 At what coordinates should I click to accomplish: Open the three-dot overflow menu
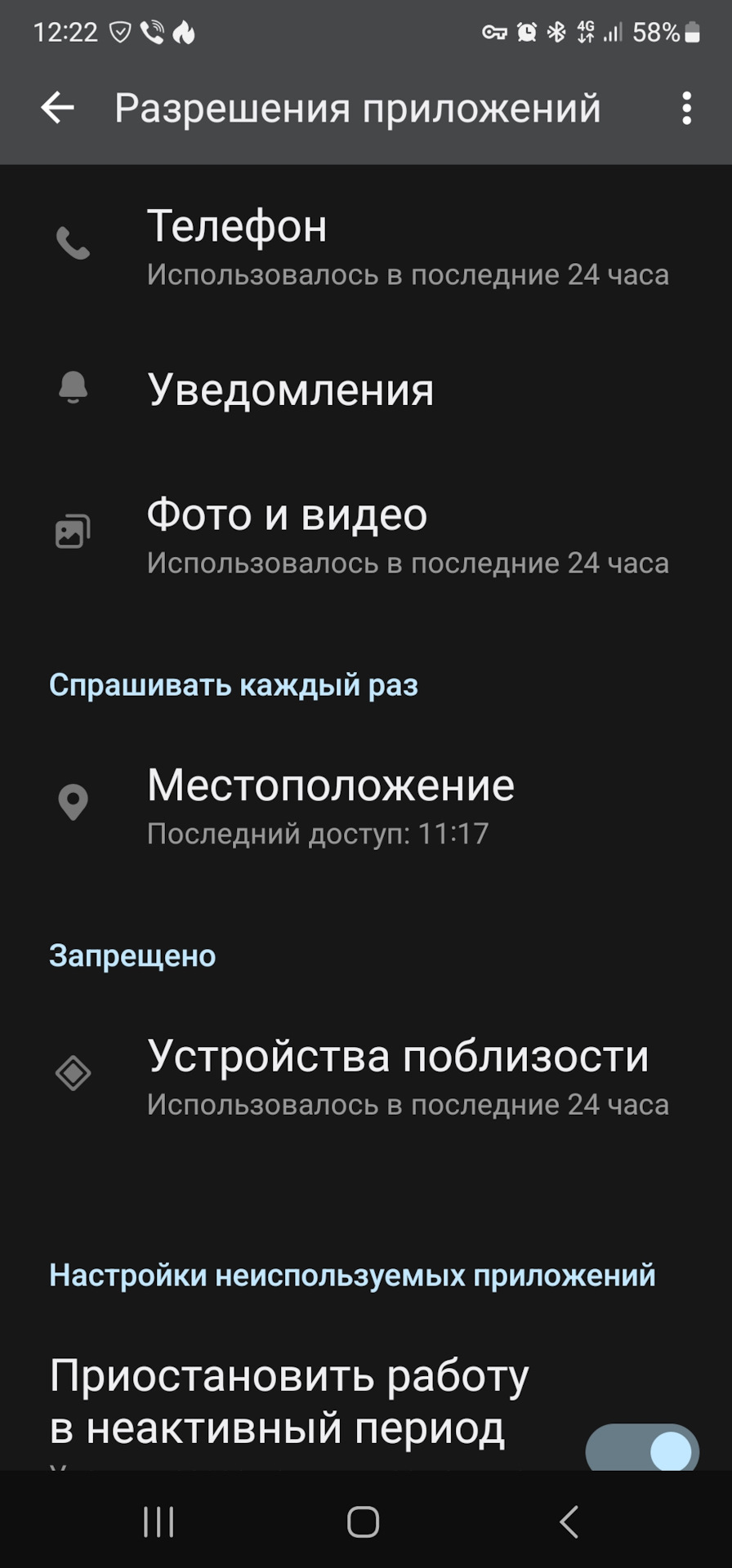pyautogui.click(x=686, y=108)
